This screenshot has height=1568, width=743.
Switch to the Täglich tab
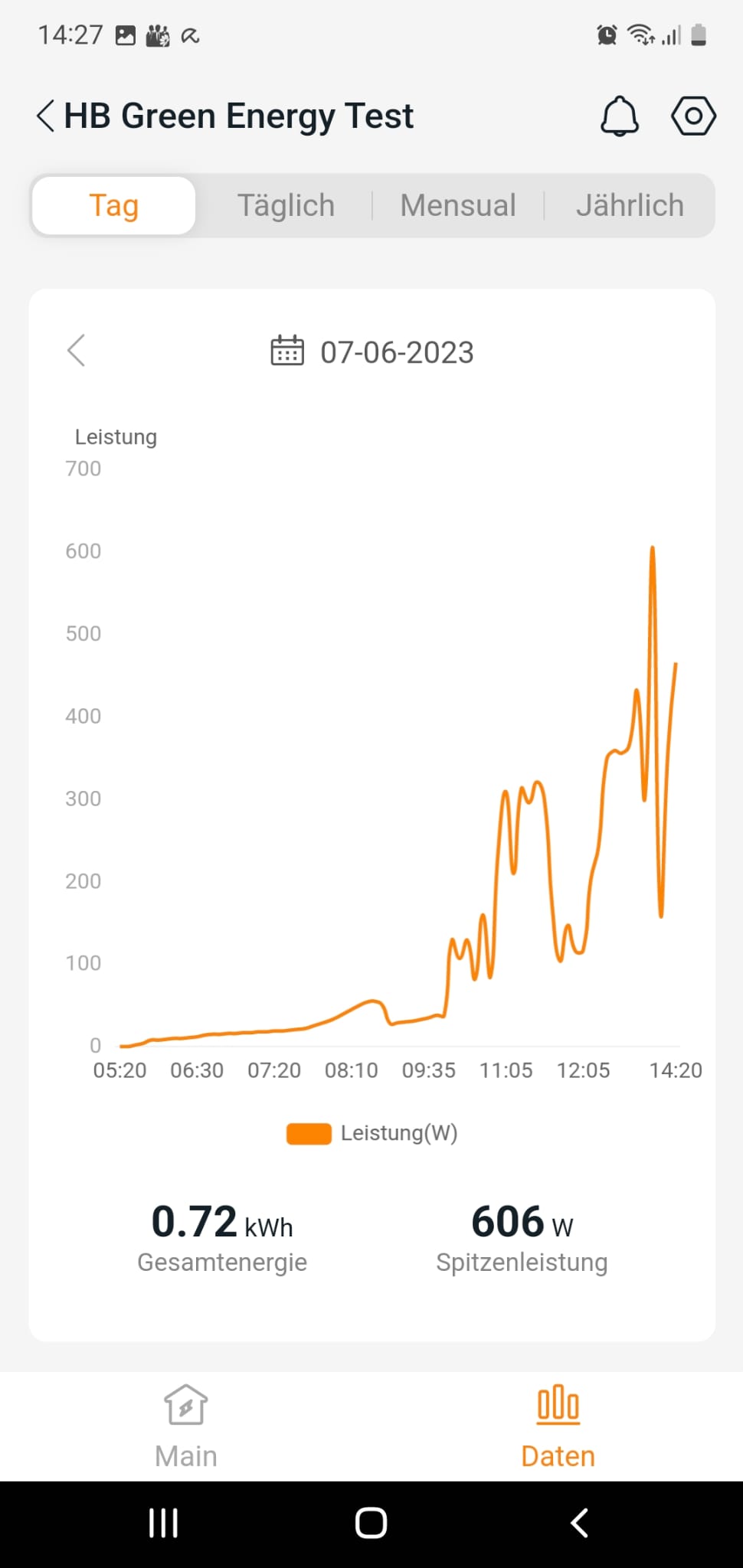286,206
